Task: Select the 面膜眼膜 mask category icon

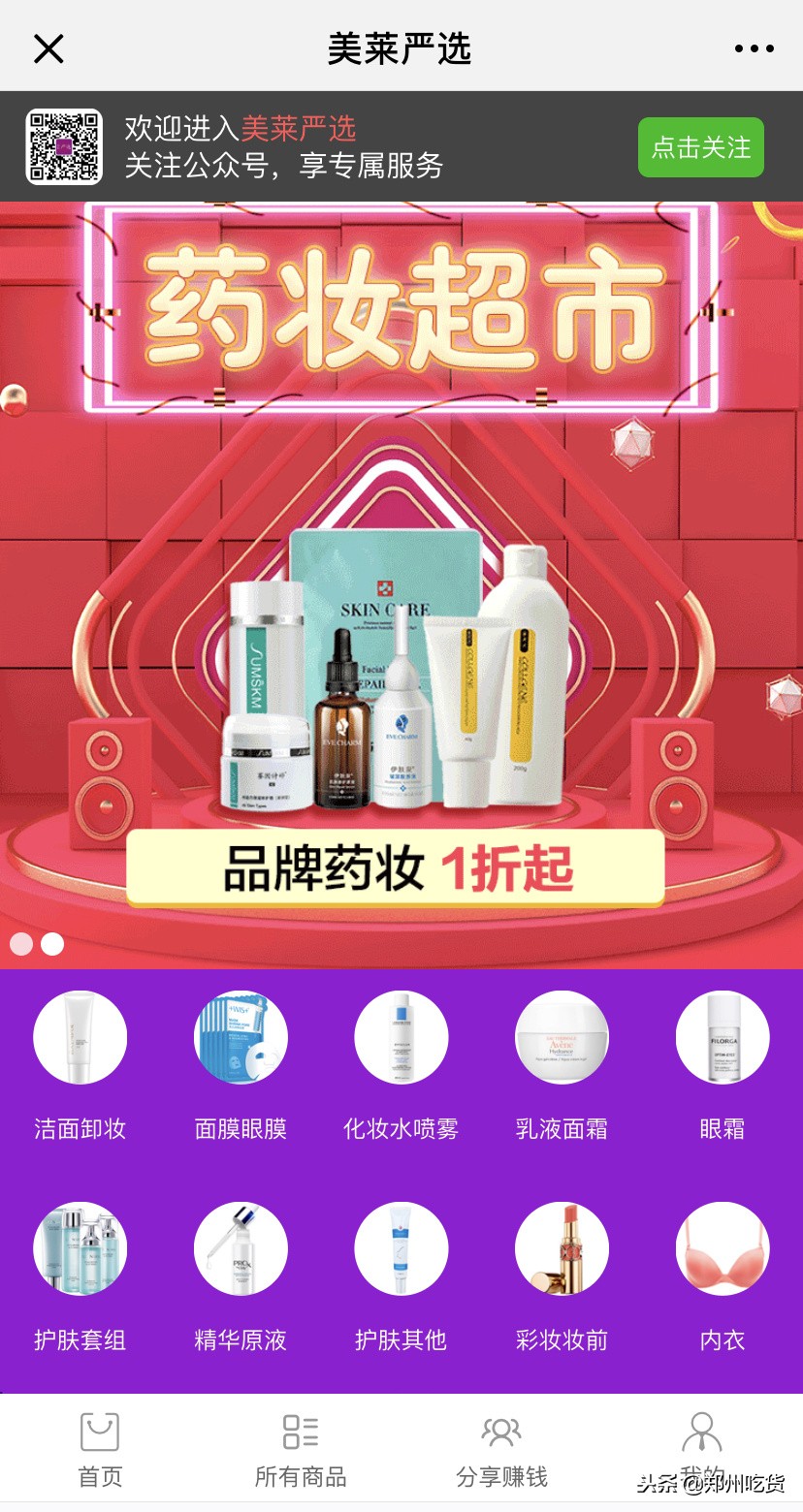Action: tap(241, 1036)
